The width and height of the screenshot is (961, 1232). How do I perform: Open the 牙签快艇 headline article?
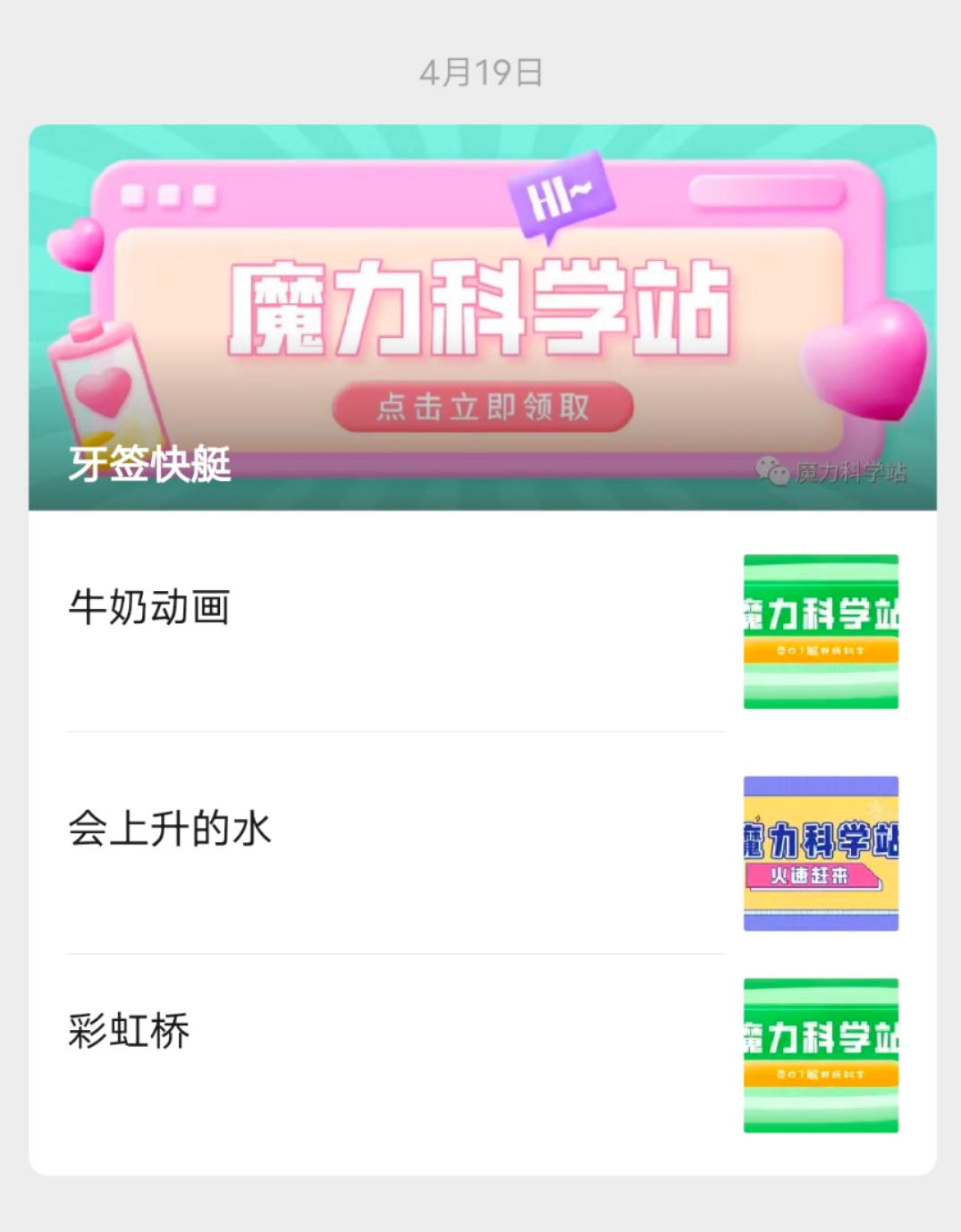[x=482, y=317]
